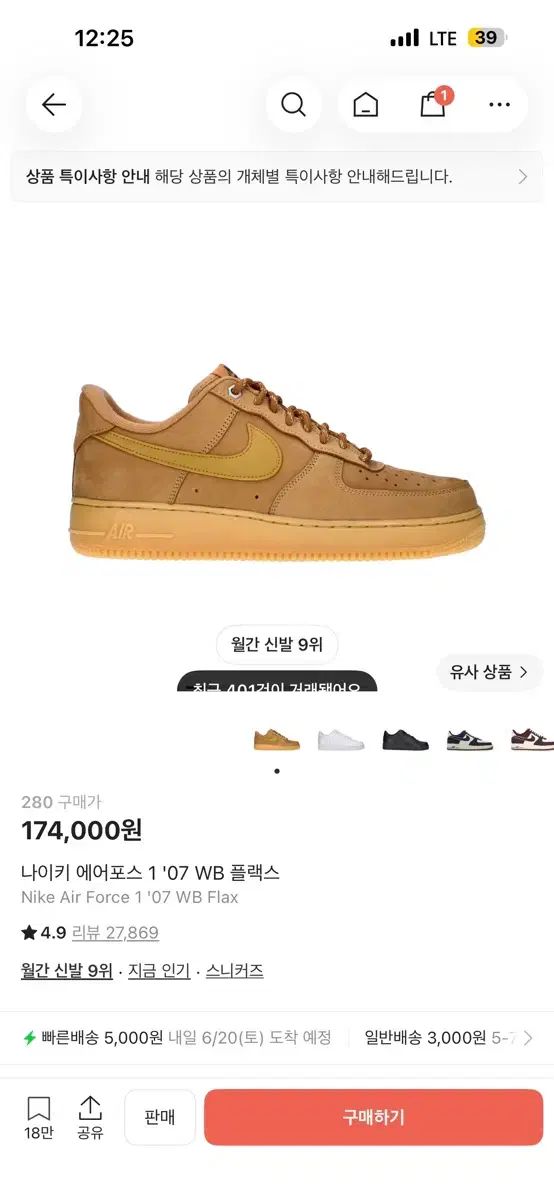Share this product via 공유
Screen dimensions: 554x1200
tap(90, 1118)
